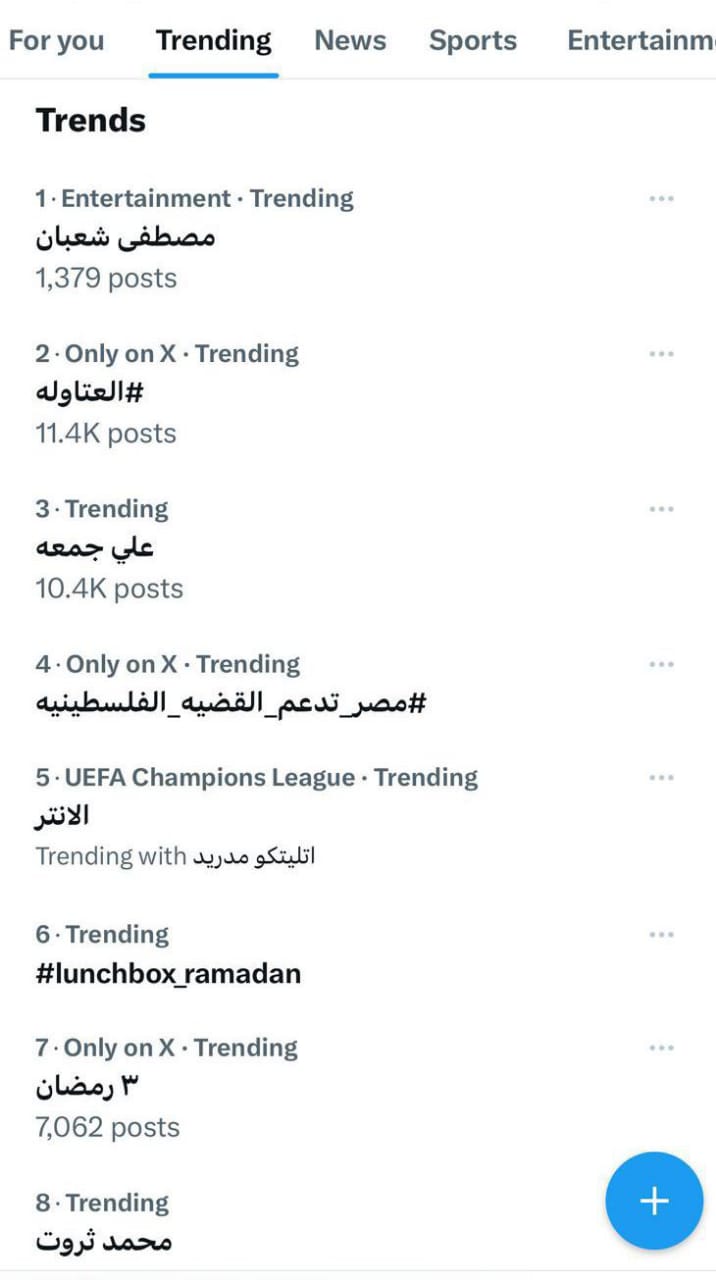Switch to the News tab
Image resolution: width=716 pixels, height=1280 pixels.
click(350, 41)
